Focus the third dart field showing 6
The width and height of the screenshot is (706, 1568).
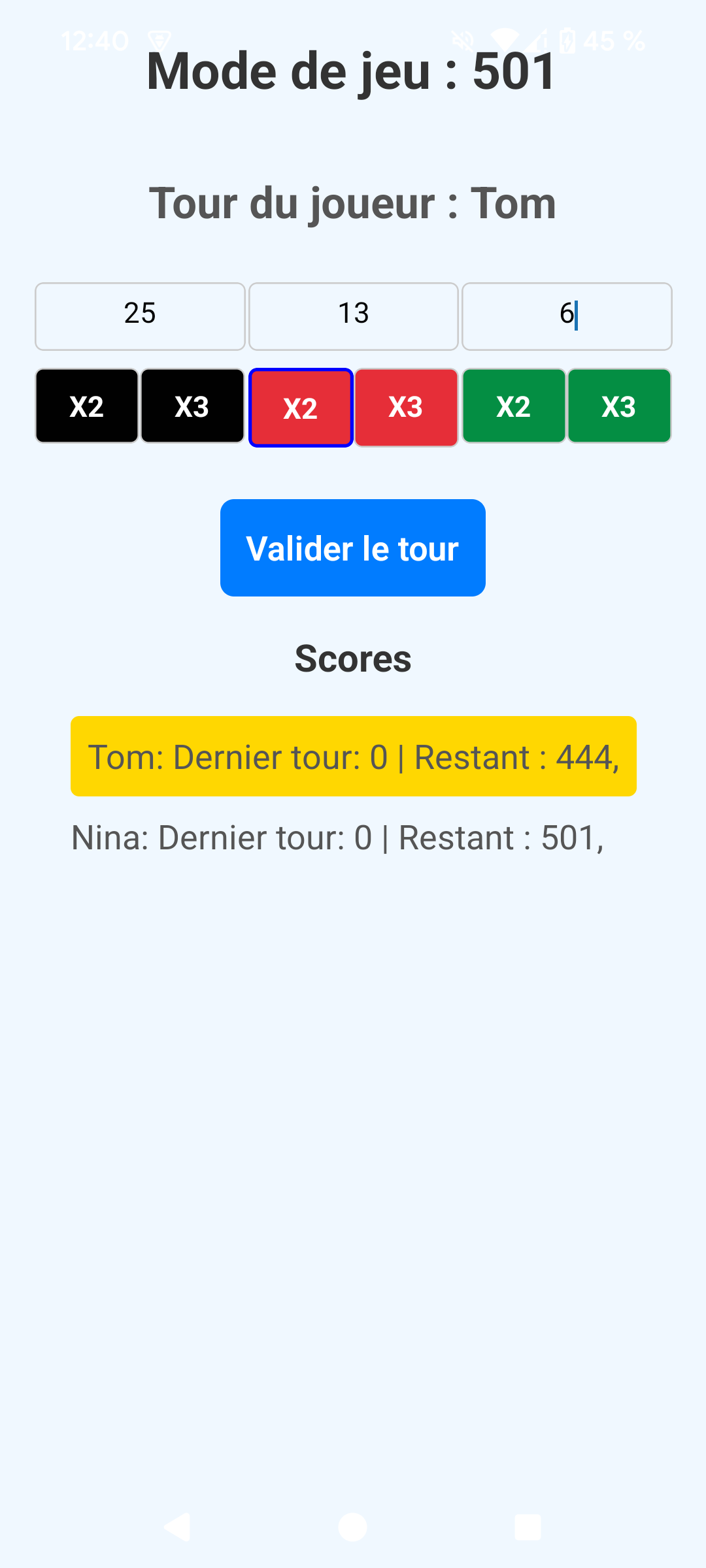(567, 316)
